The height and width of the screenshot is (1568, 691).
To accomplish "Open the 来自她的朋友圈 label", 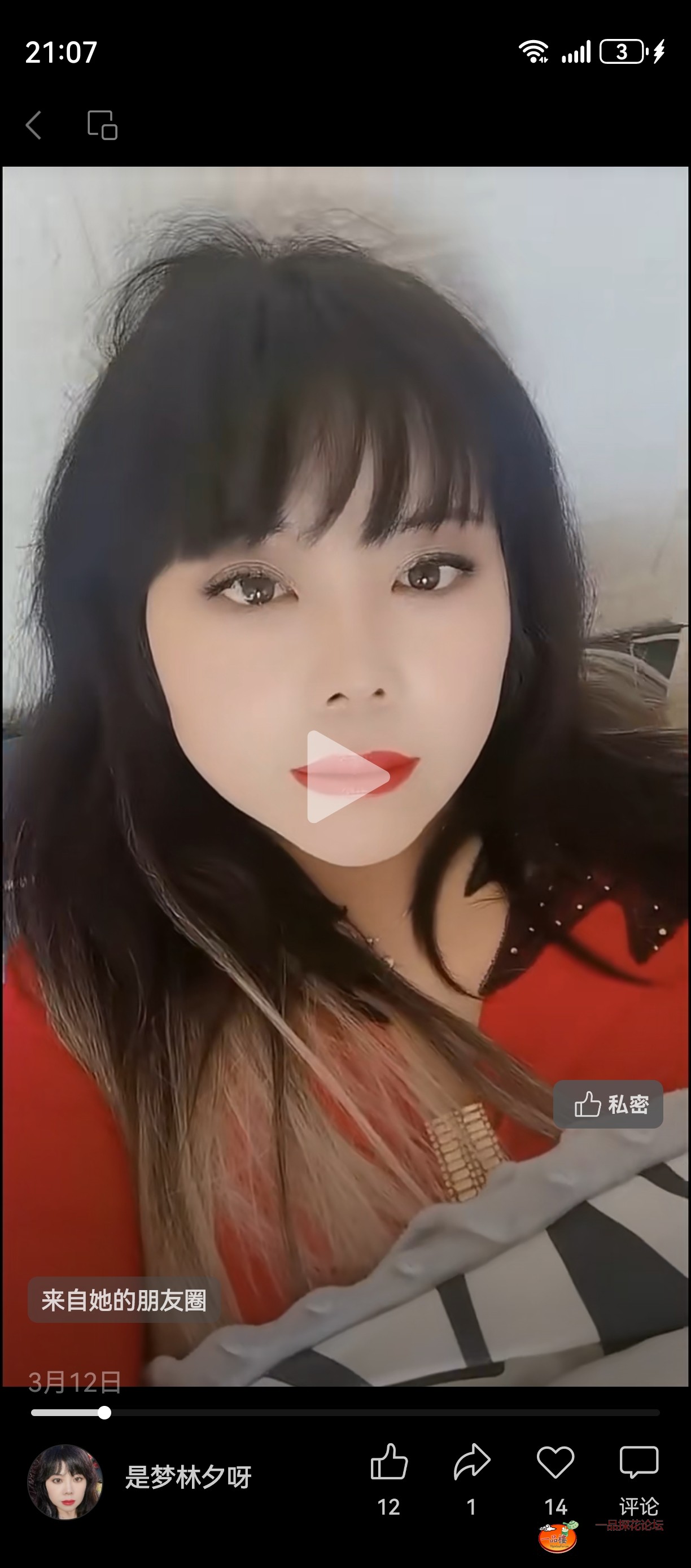I will coord(124,1300).
